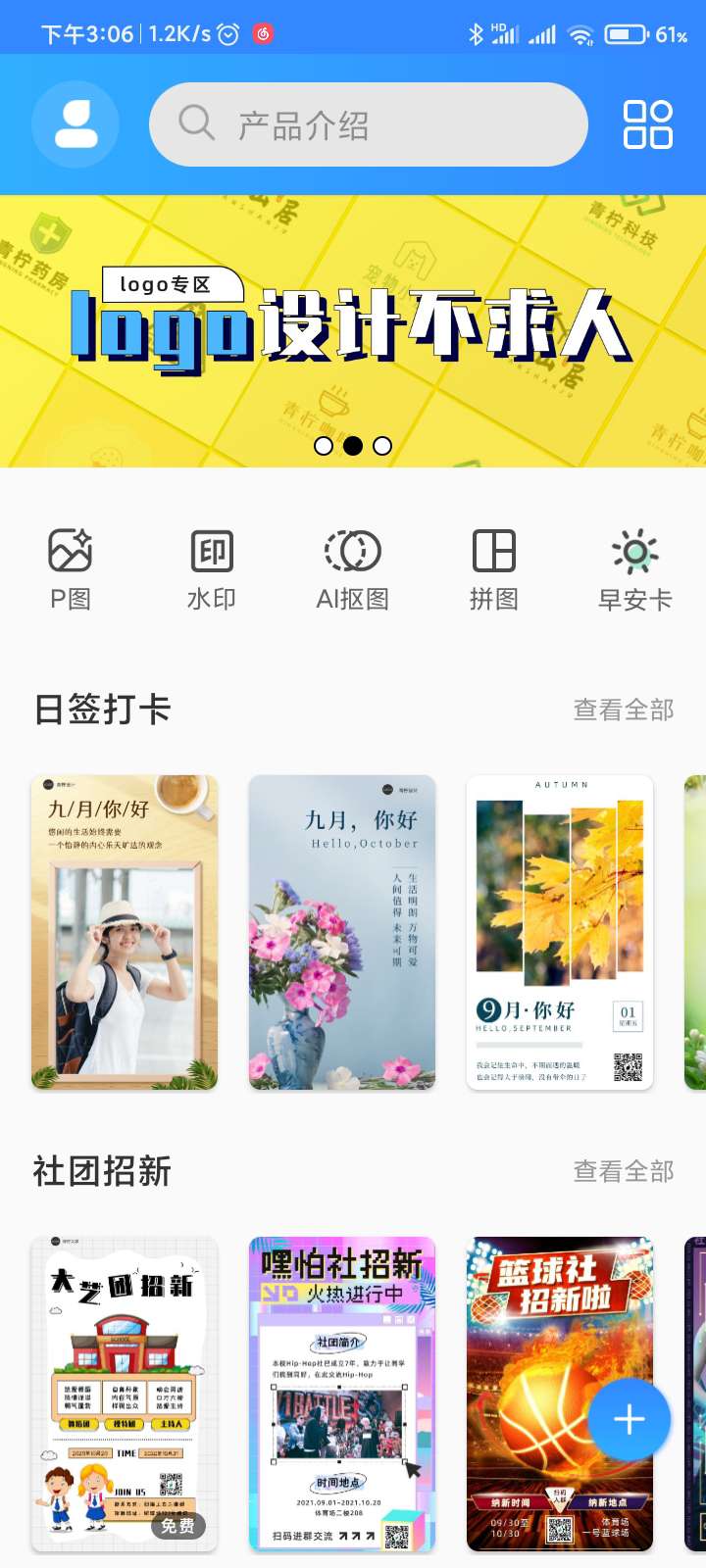
Task: Tap the 产品介绍 search box
Action: tap(368, 124)
